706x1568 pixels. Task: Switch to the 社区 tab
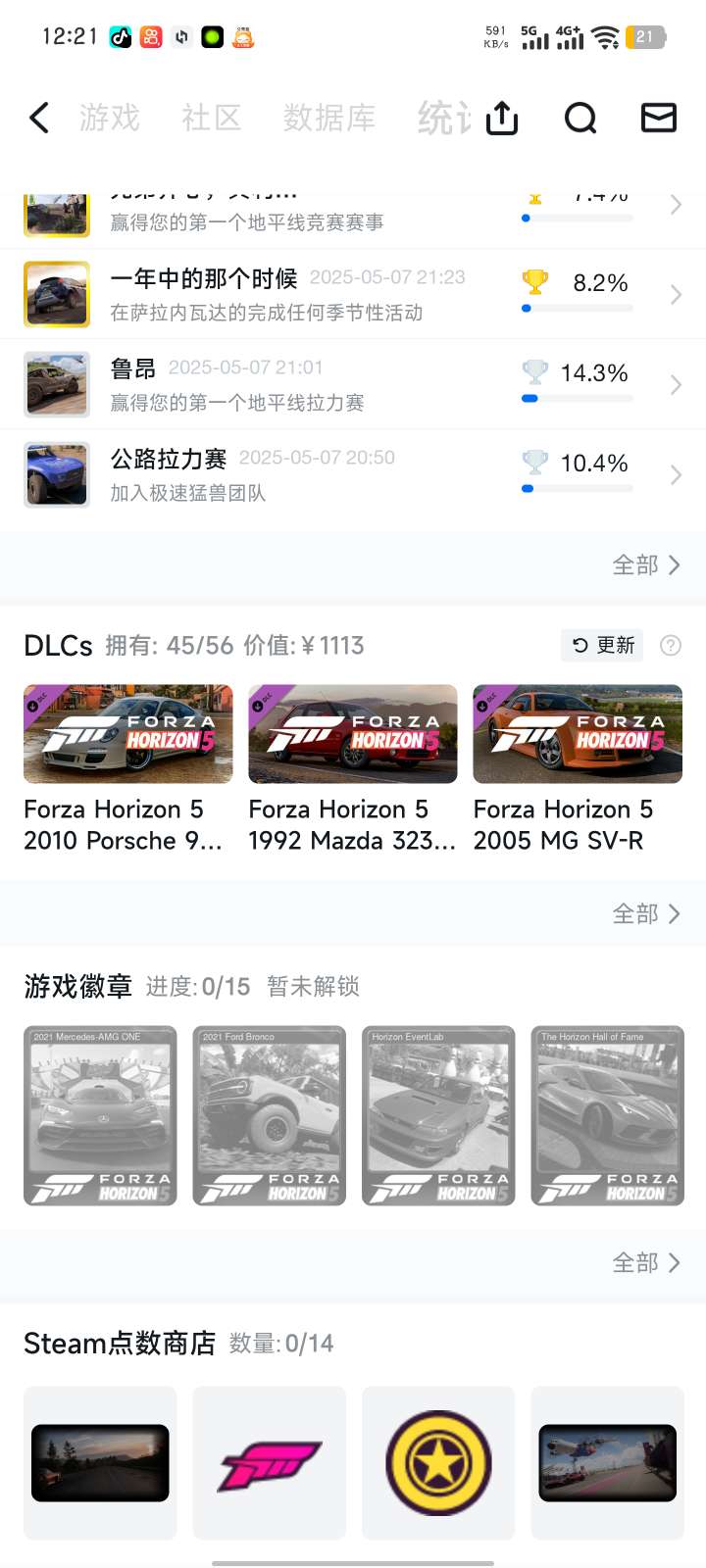coord(211,118)
